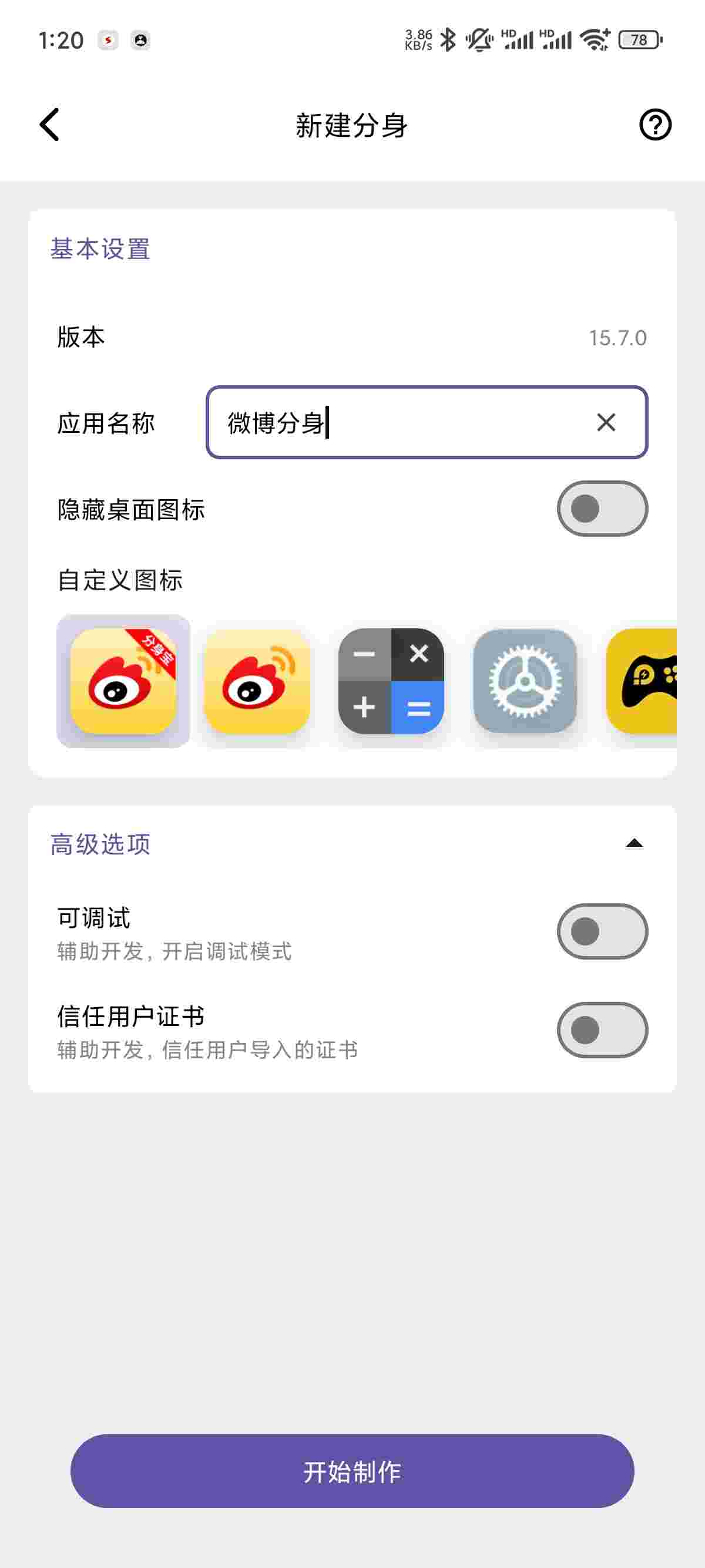
Task: Clear the app name text
Action: click(606, 422)
